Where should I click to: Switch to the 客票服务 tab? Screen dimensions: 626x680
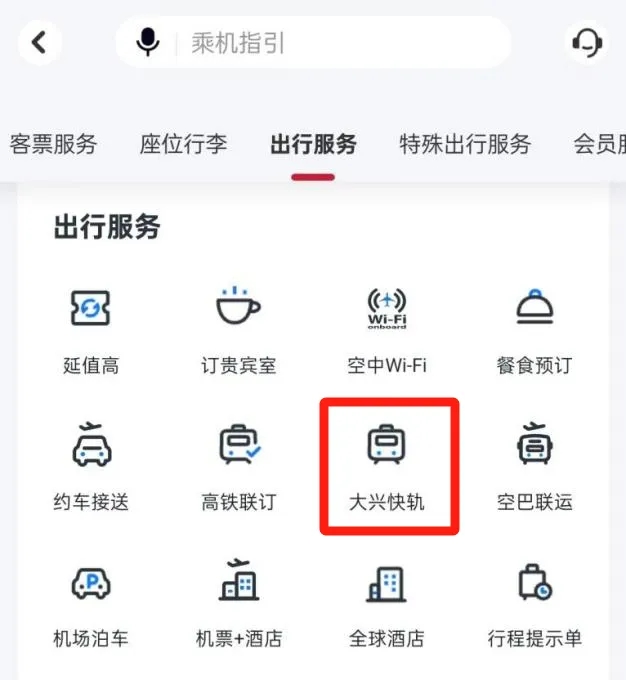pos(53,144)
